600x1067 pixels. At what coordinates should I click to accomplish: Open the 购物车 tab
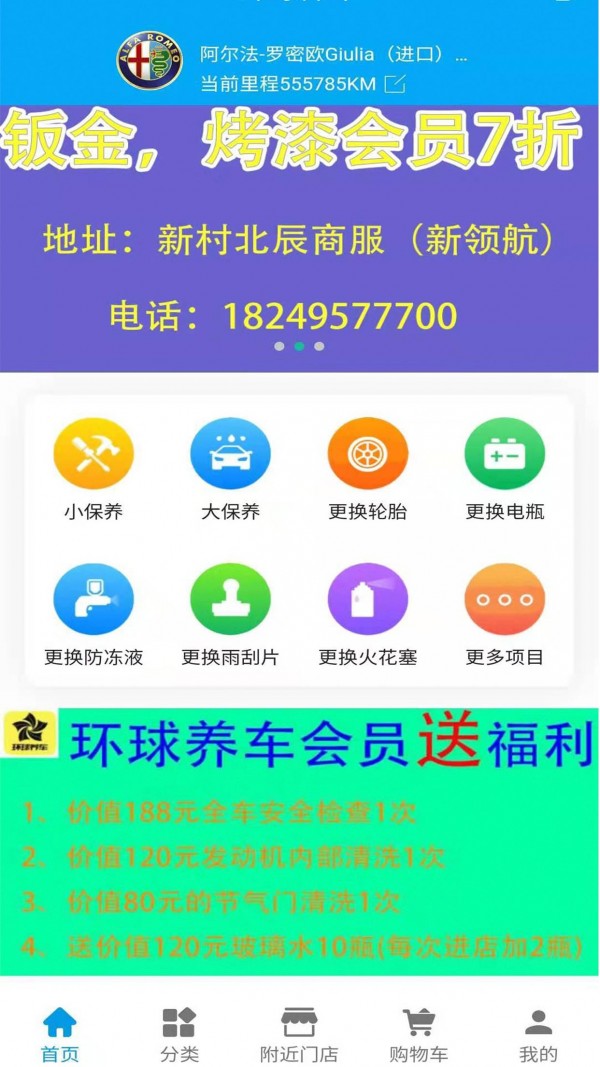pos(419,1034)
